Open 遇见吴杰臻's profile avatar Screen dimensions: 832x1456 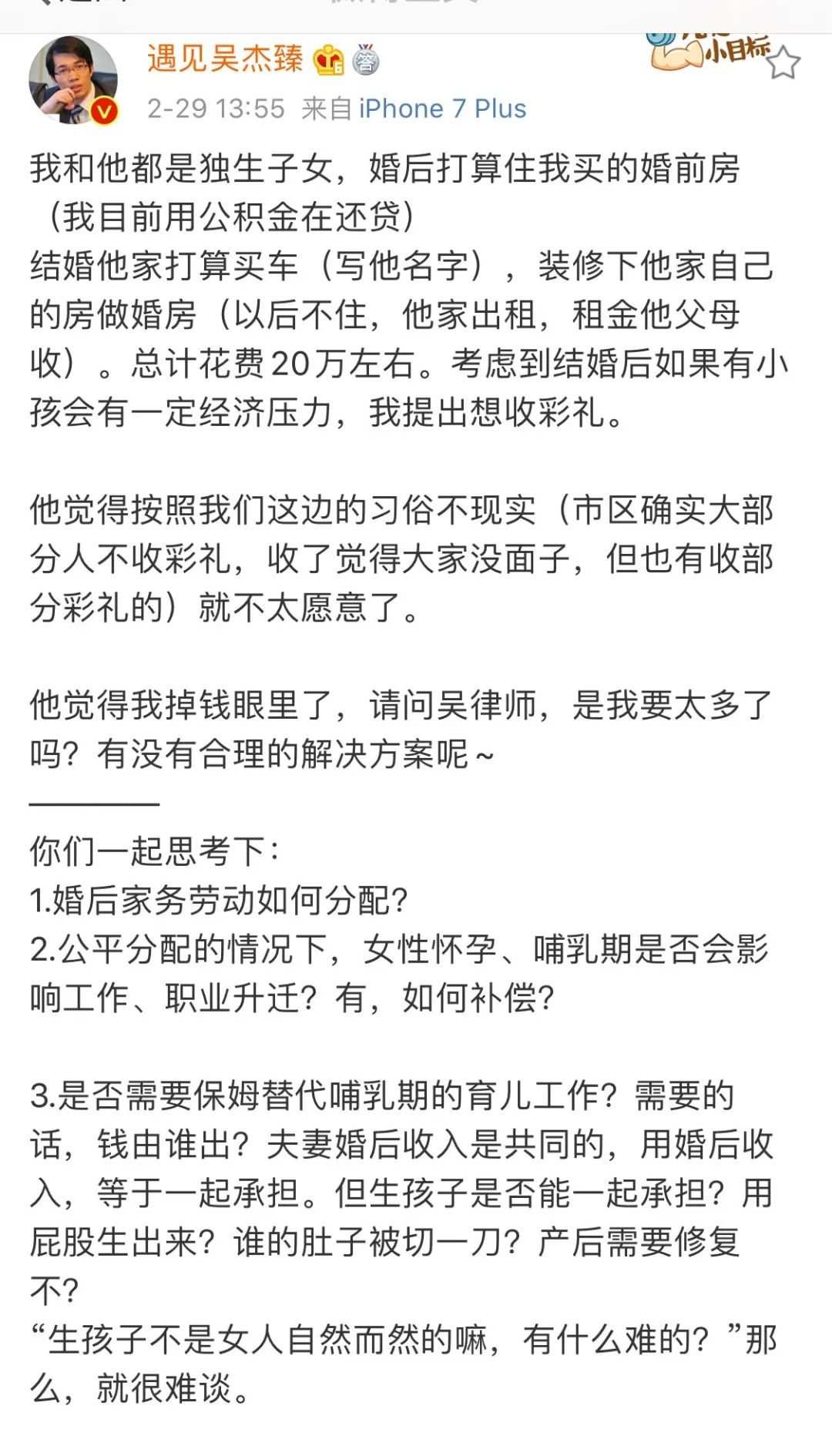click(x=73, y=80)
